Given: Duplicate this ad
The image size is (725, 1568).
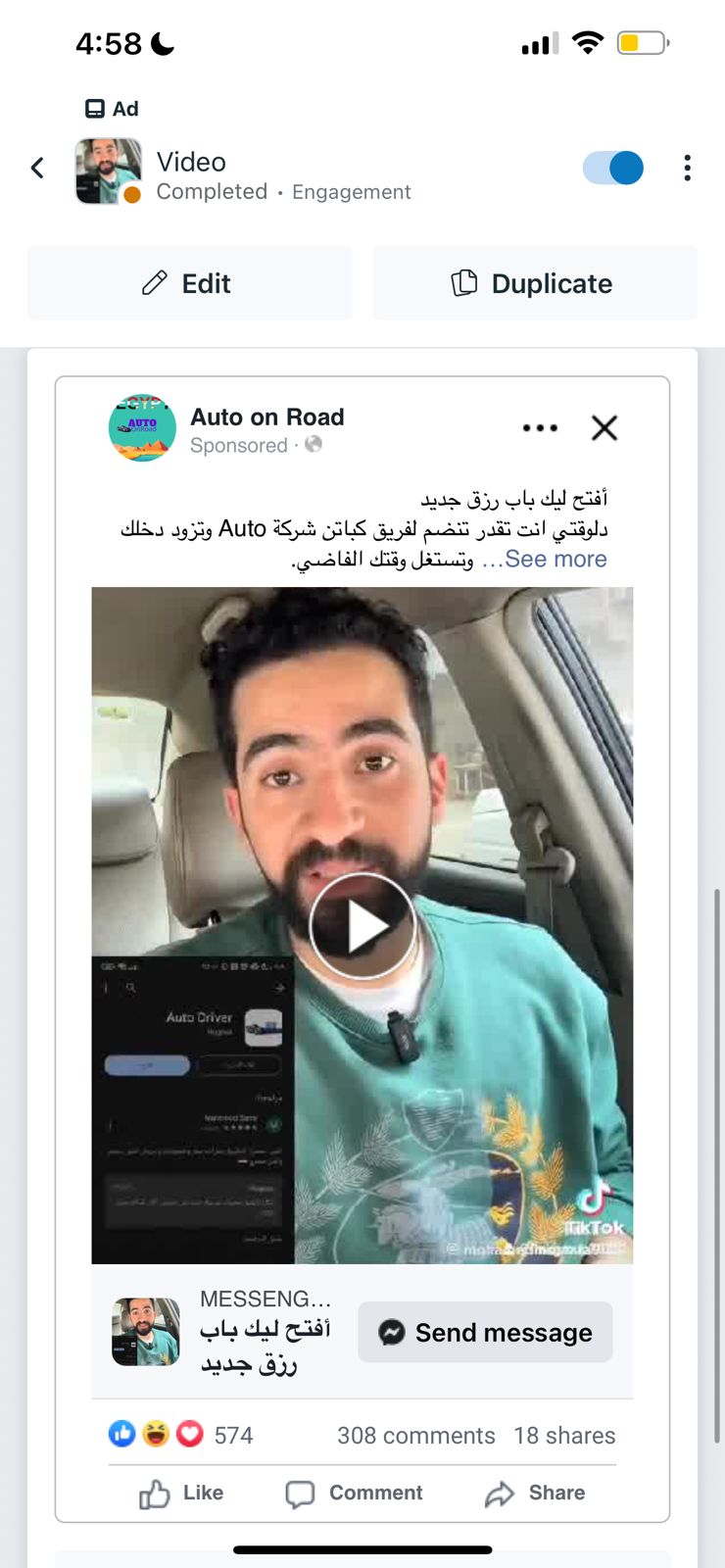Looking at the screenshot, I should coord(534,283).
